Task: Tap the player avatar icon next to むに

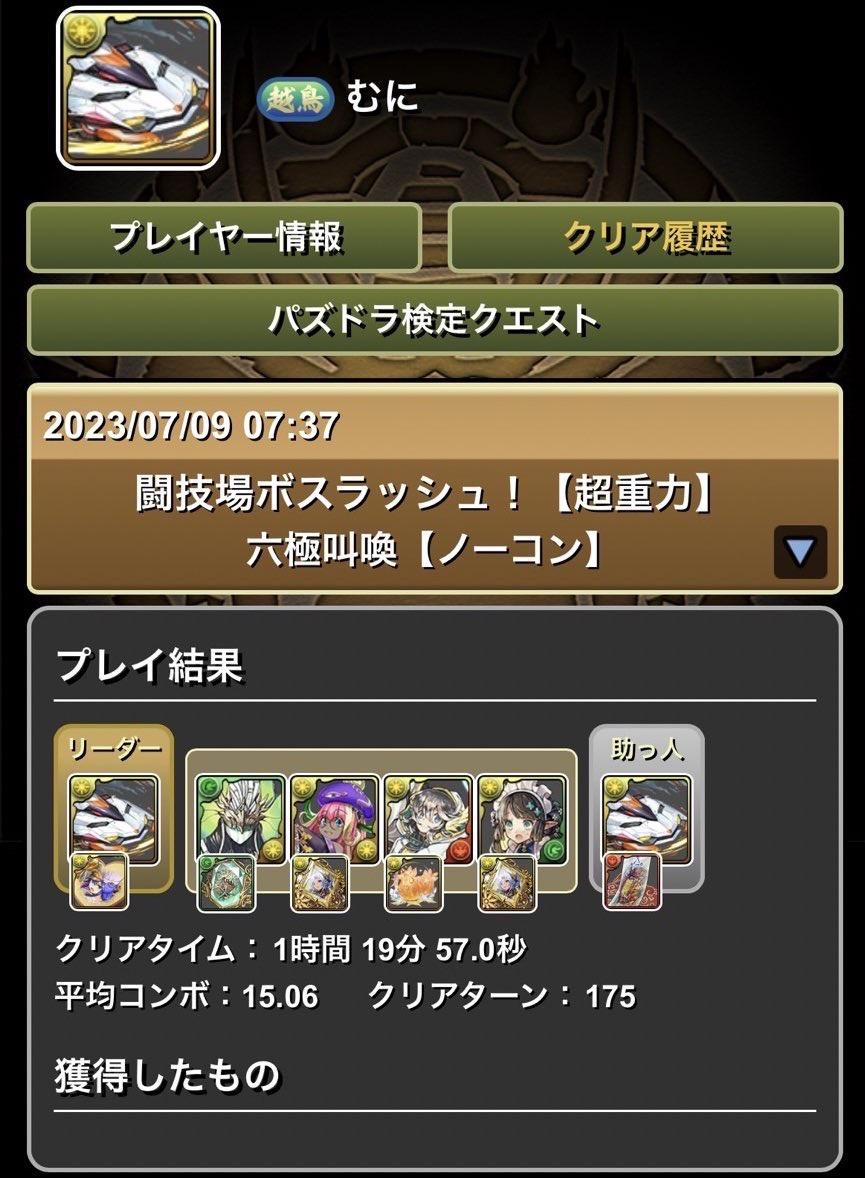Action: pyautogui.click(x=138, y=88)
